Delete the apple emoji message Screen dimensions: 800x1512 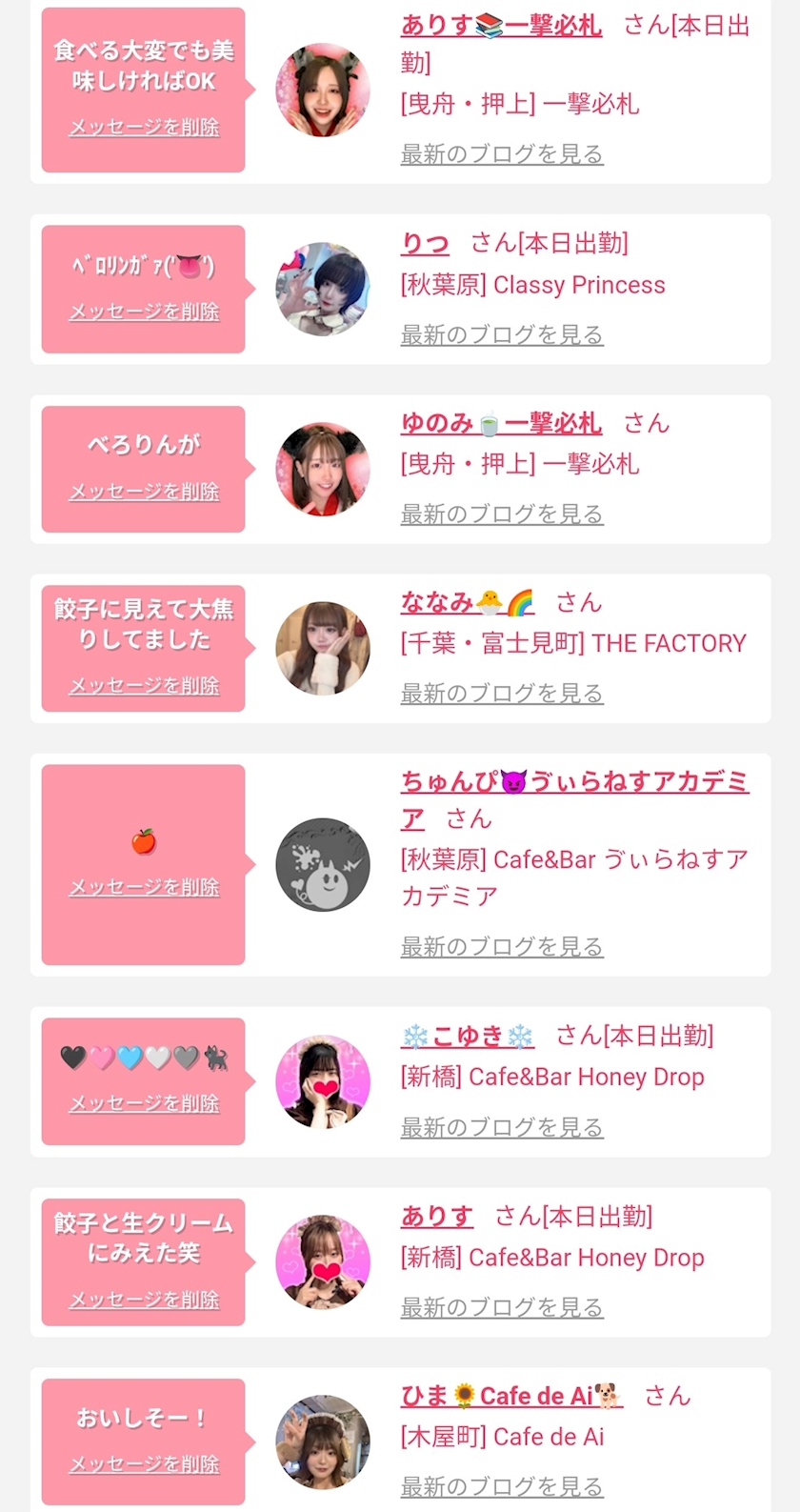pos(144,887)
